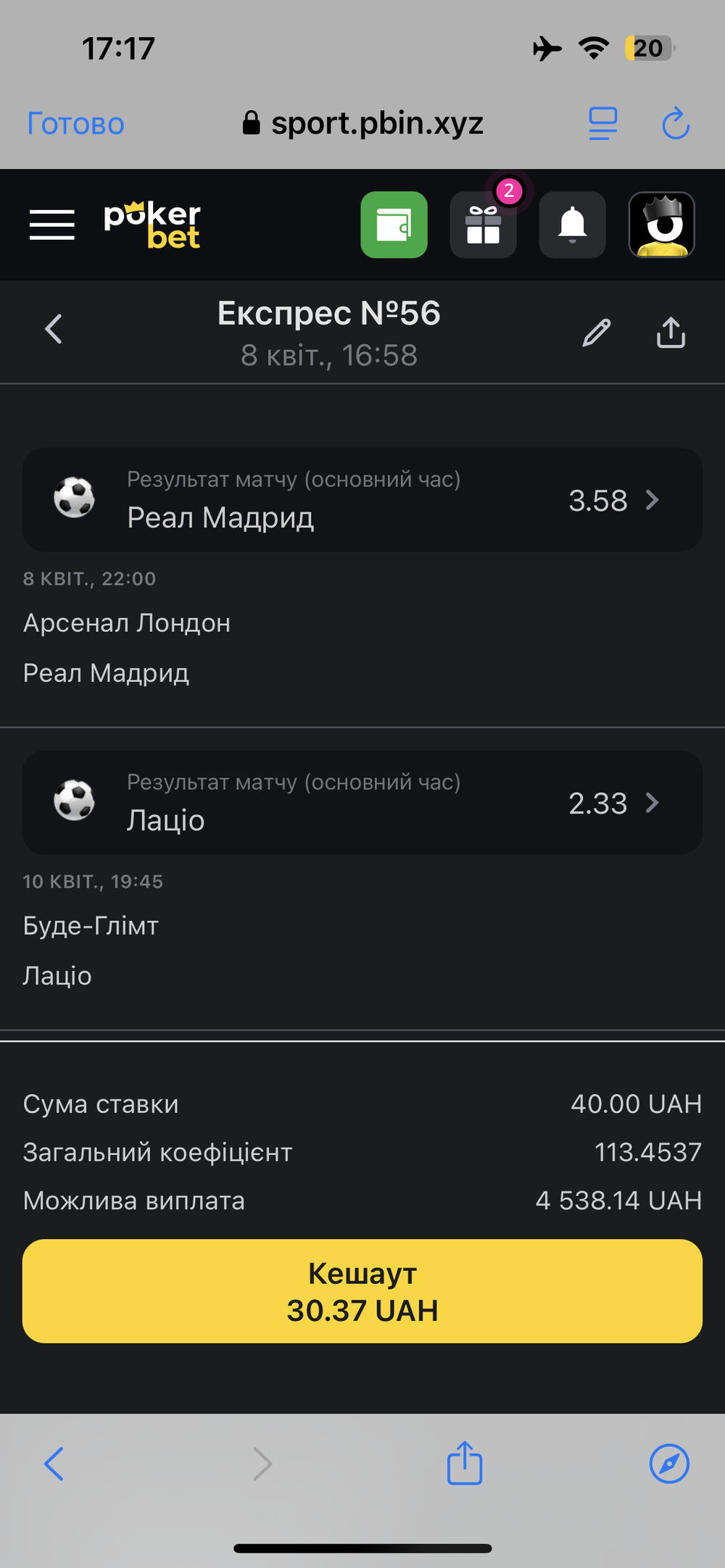Screen dimensions: 725x1568
Task: Tap Готово to close the browser view
Action: tap(75, 124)
